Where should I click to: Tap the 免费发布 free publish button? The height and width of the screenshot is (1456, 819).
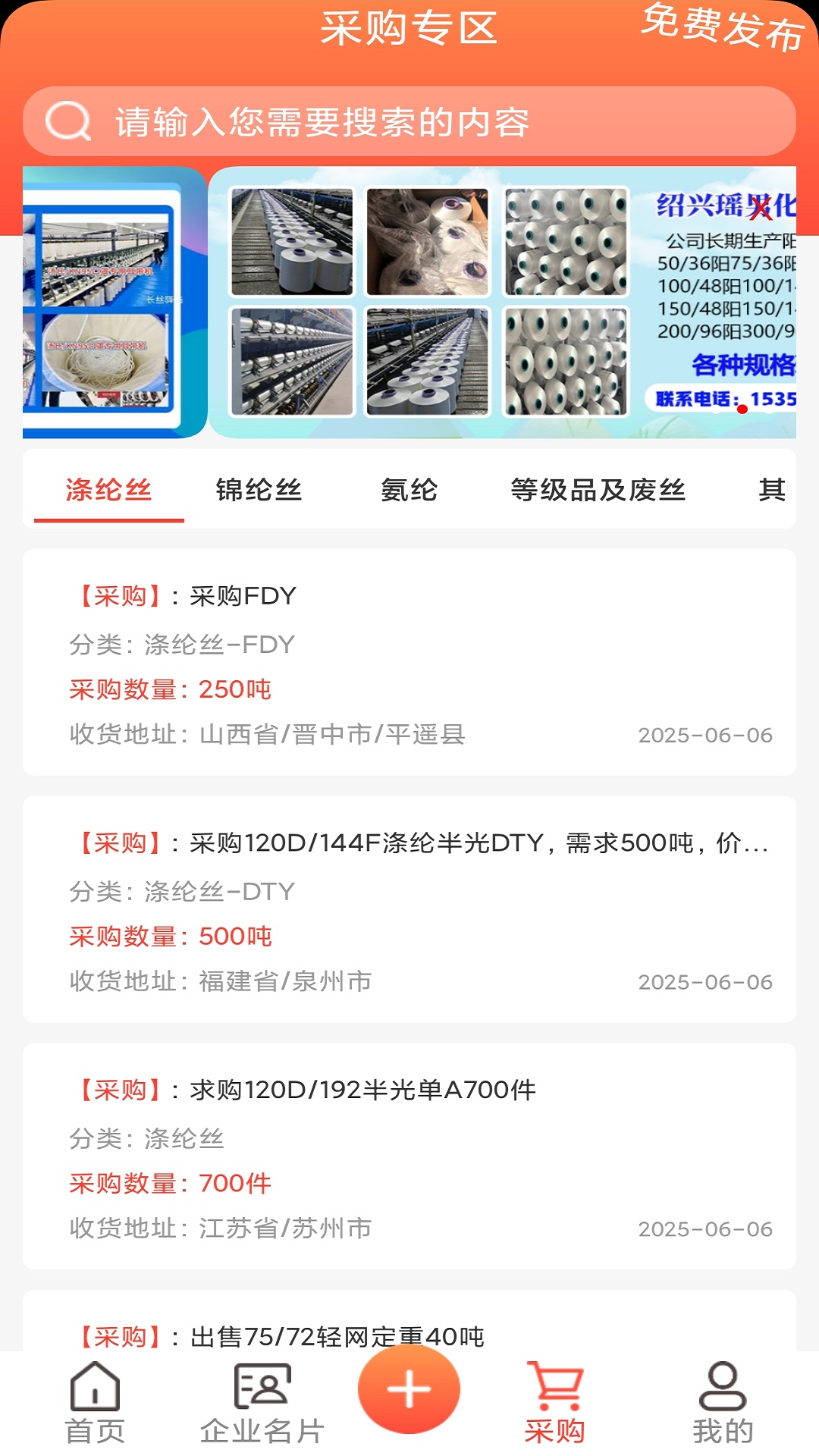[x=723, y=25]
